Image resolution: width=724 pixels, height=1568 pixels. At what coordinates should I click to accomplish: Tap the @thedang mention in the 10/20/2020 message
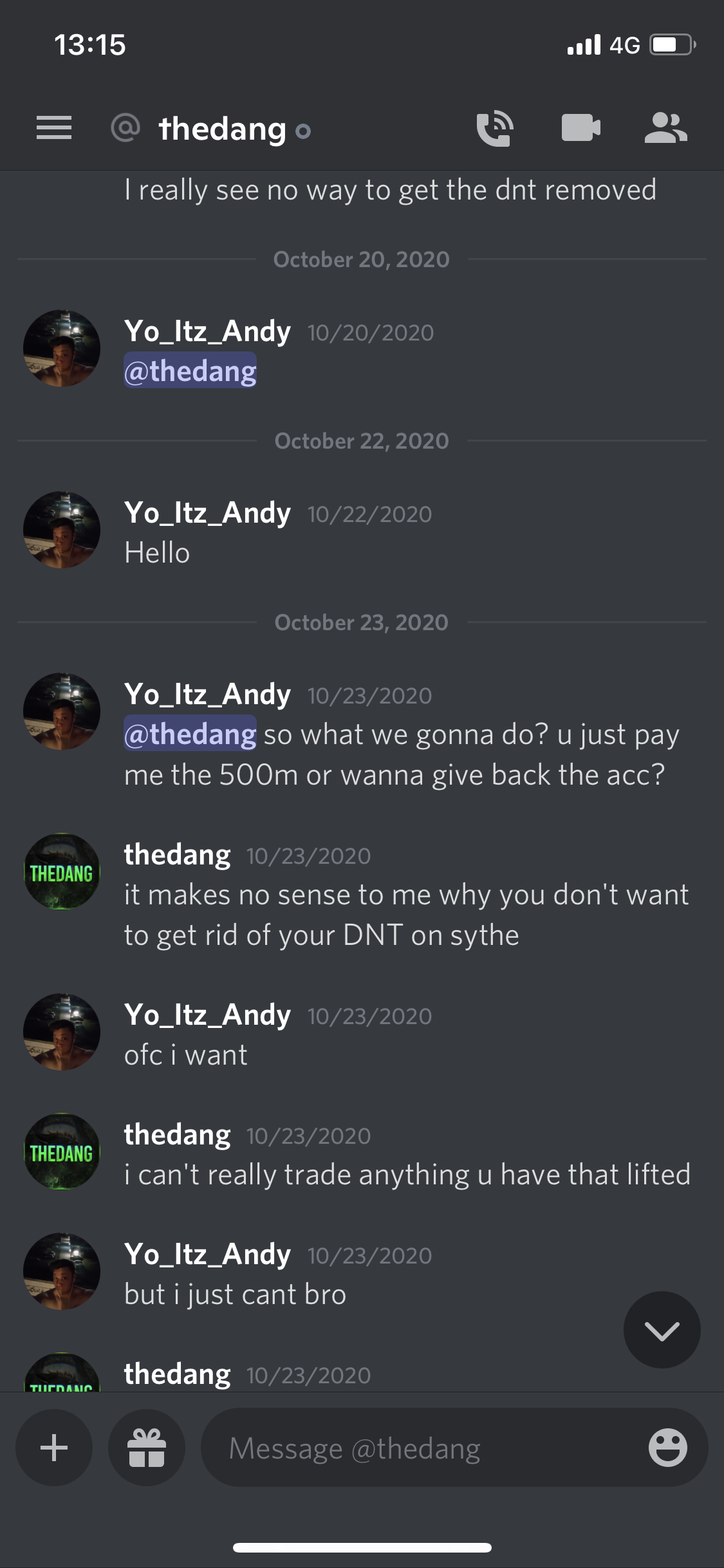point(190,371)
